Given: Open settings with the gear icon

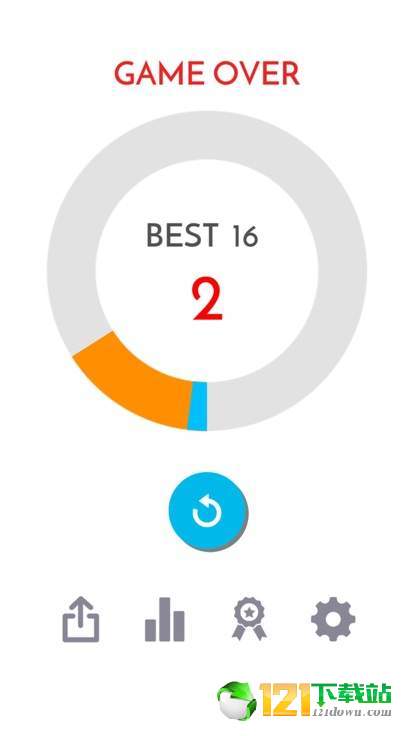Looking at the screenshot, I should click(x=333, y=619).
